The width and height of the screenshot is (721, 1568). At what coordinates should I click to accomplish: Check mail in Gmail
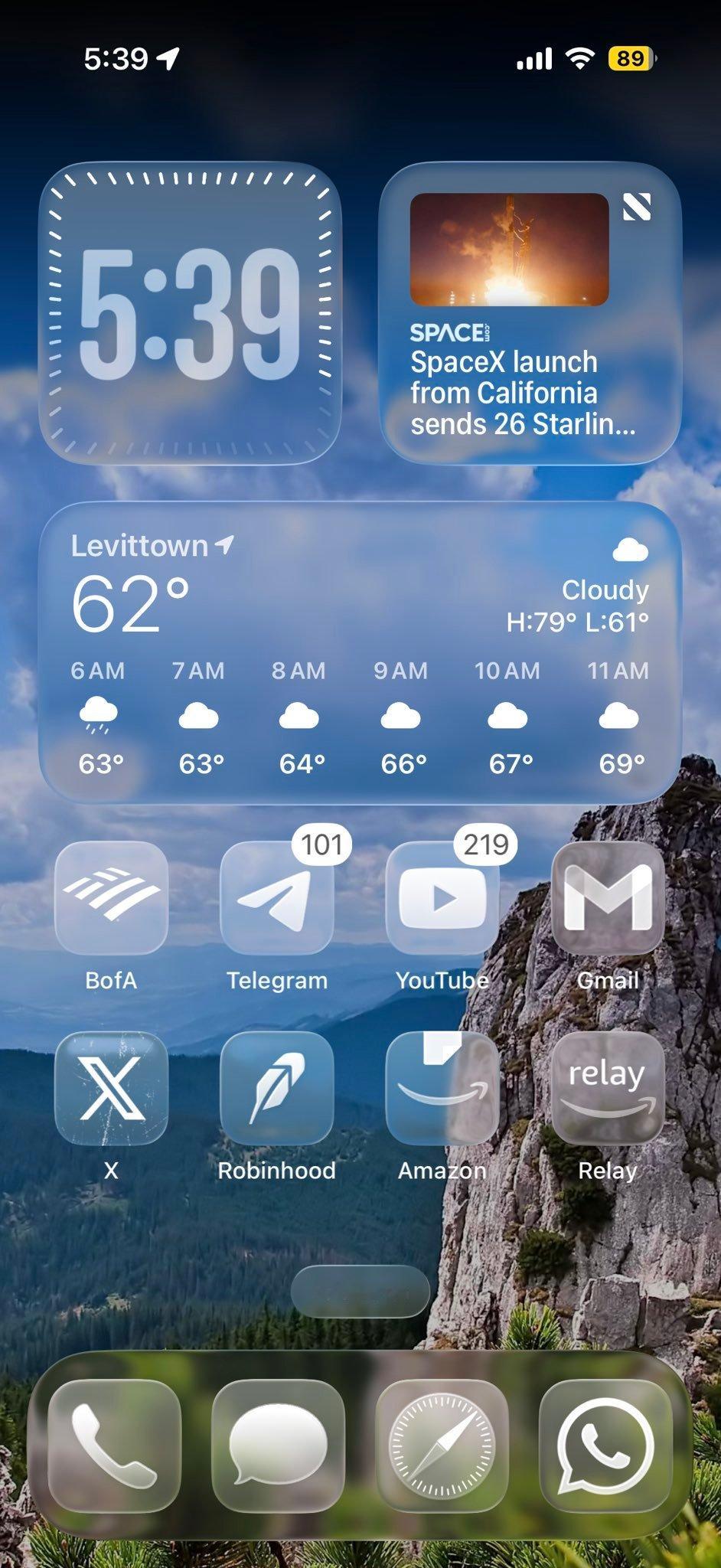pos(608,897)
